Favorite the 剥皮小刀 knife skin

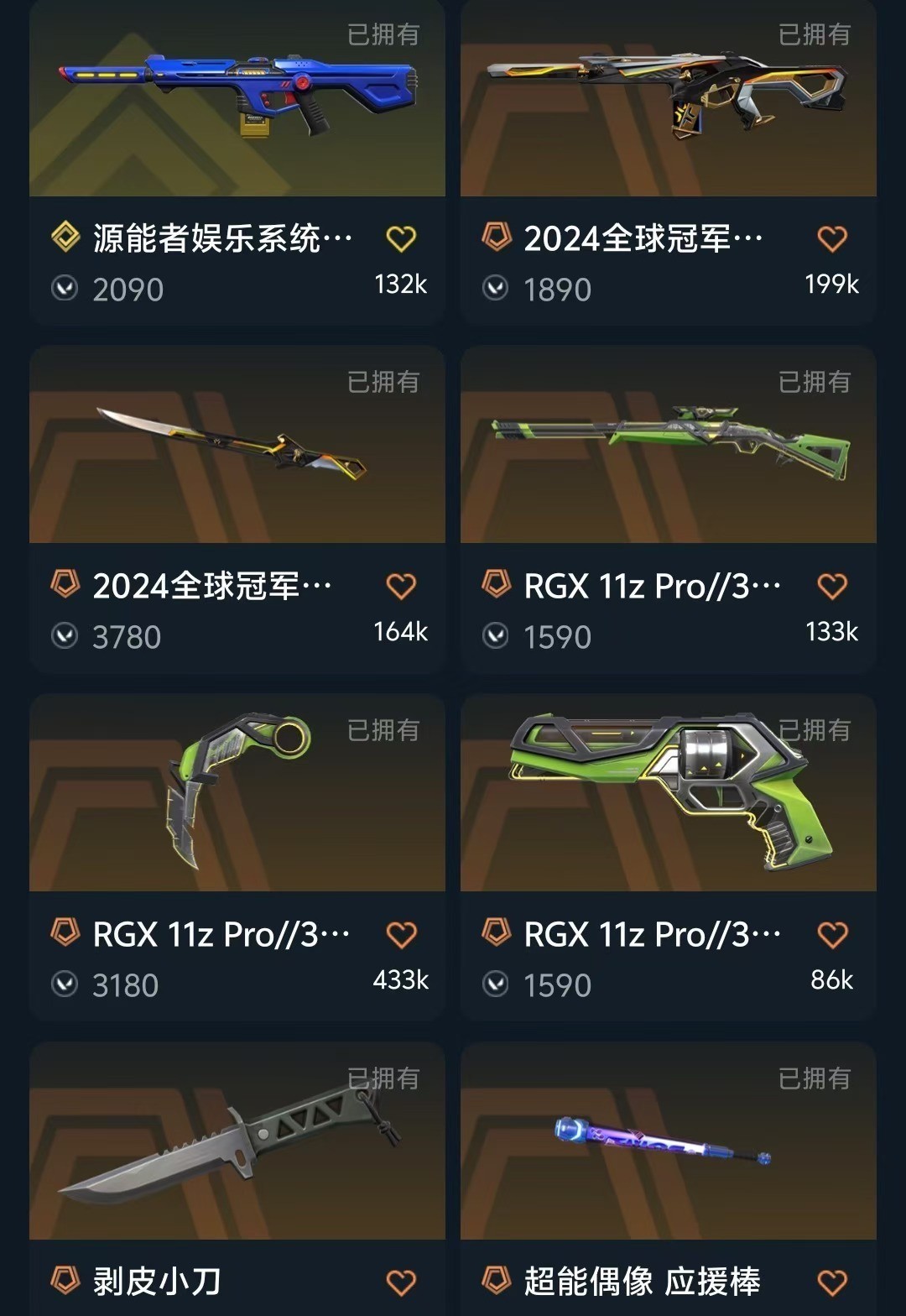pos(401,1282)
